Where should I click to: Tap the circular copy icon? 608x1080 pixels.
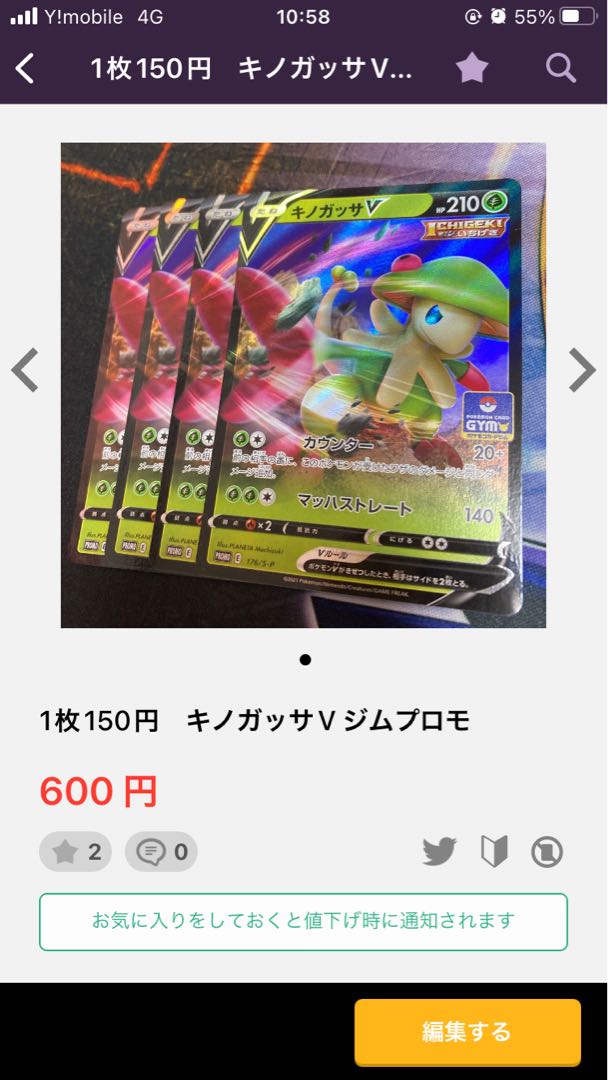click(547, 852)
